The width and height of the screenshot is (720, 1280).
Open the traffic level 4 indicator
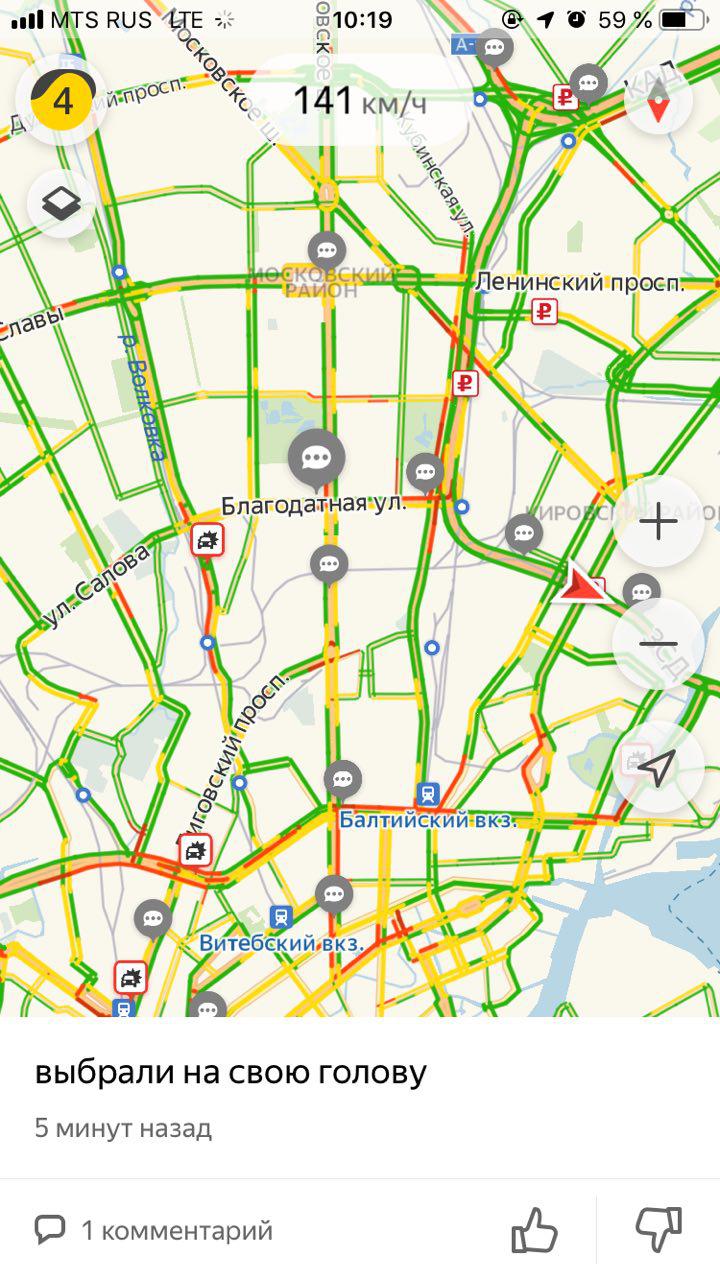click(x=62, y=101)
